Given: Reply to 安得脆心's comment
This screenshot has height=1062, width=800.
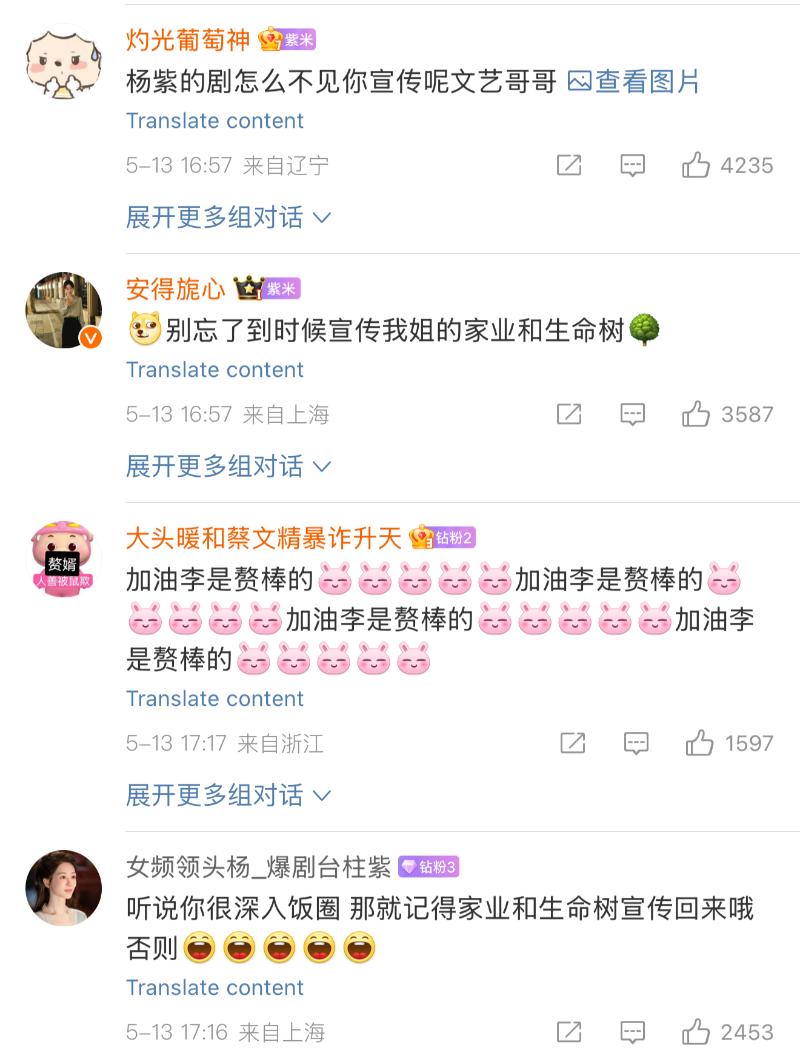Looking at the screenshot, I should 632,414.
